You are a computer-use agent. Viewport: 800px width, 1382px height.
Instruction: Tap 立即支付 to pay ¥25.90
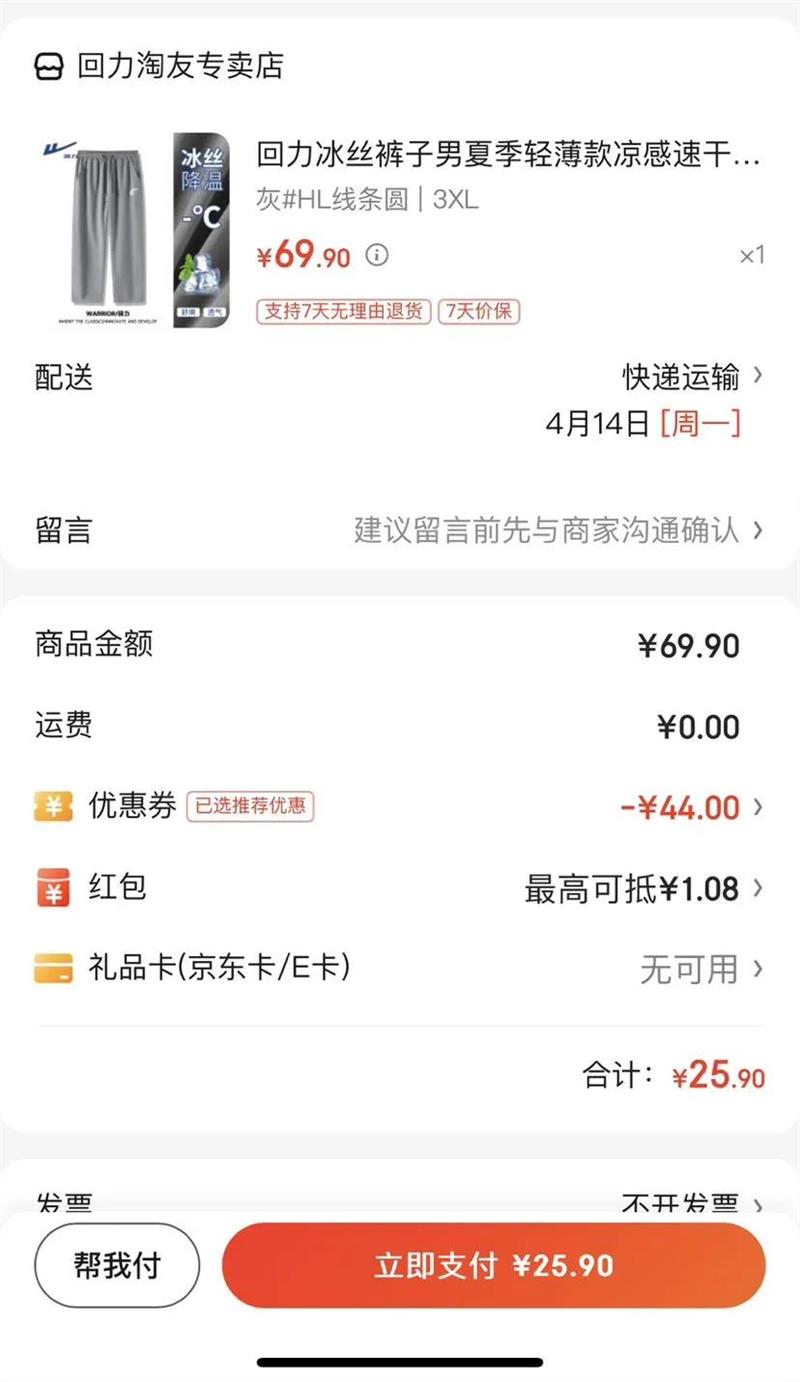point(493,1265)
